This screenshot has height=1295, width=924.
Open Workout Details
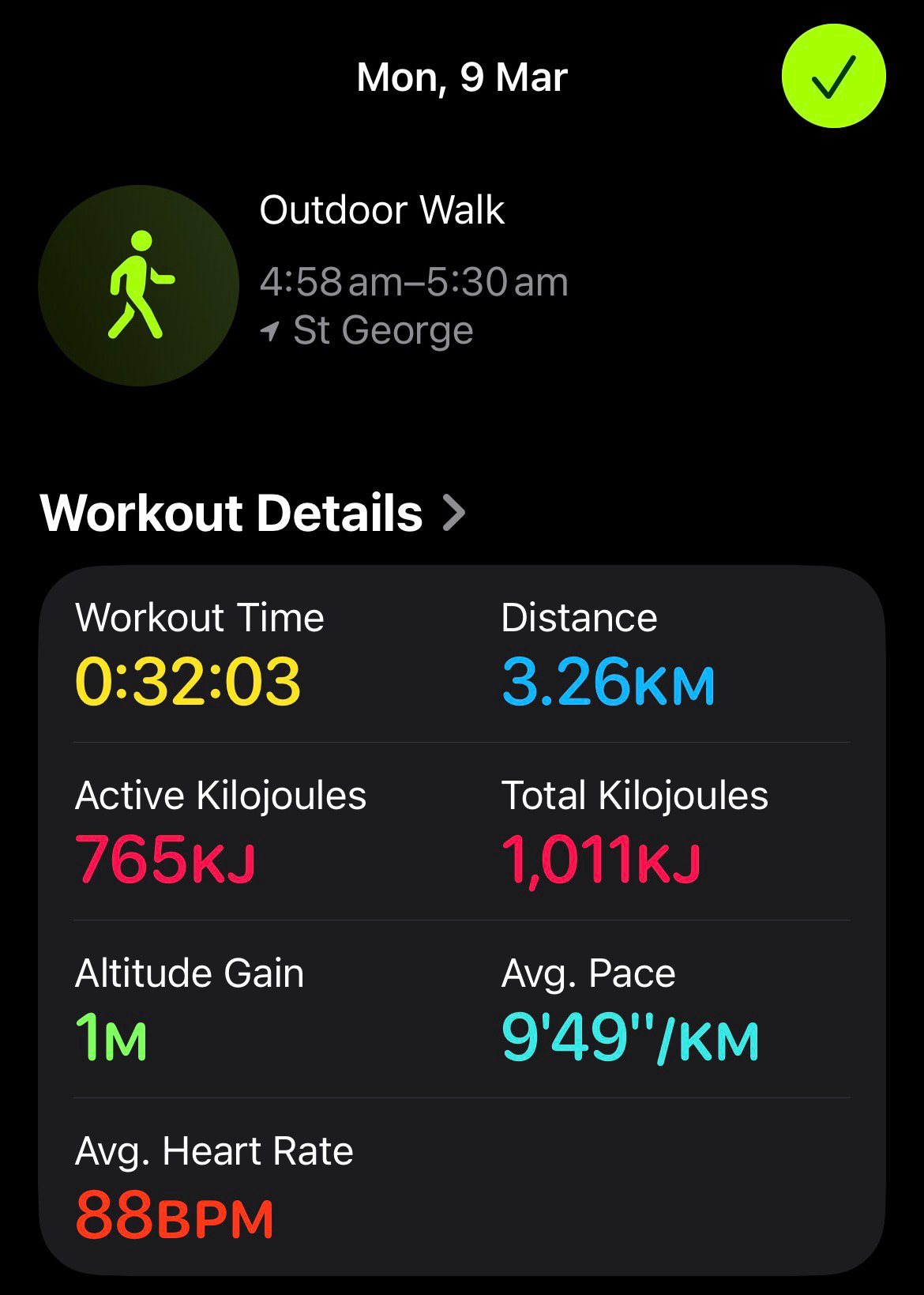(253, 513)
